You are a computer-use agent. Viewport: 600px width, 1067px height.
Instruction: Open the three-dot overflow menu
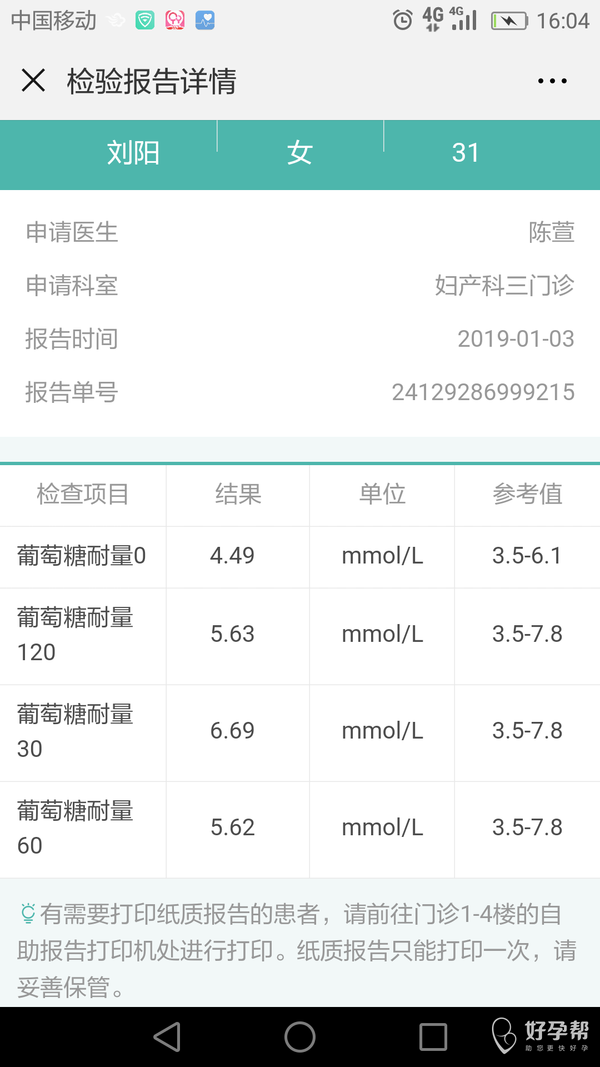(552, 81)
